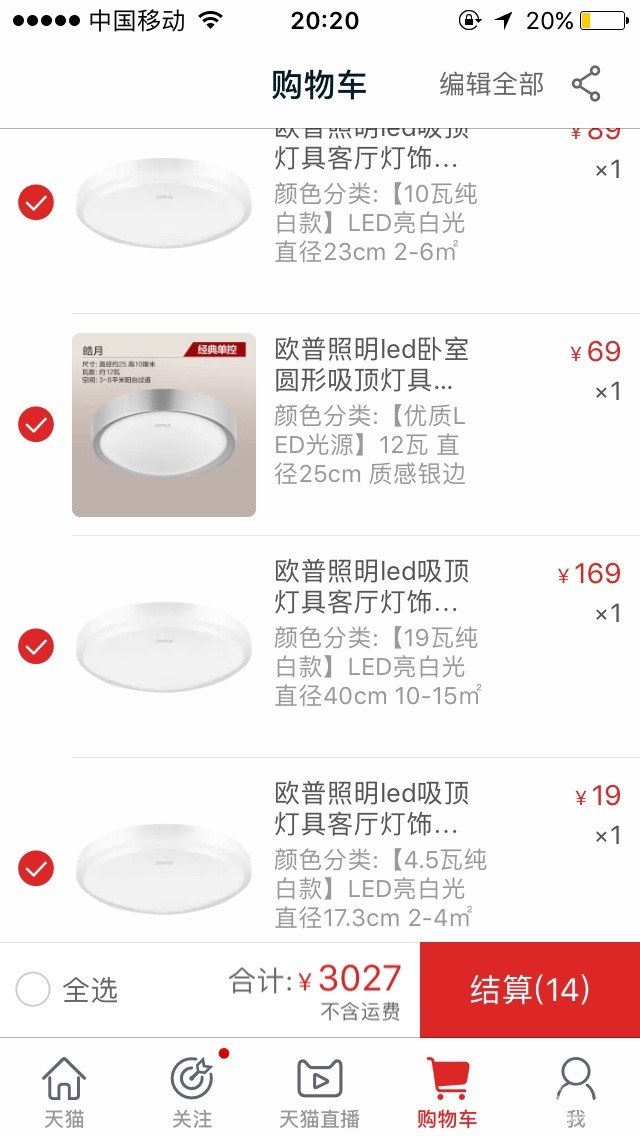This screenshot has width=640, height=1136.
Task: Uncheck the 4.5瓦纯白款 ceiling light
Action: coord(36,868)
